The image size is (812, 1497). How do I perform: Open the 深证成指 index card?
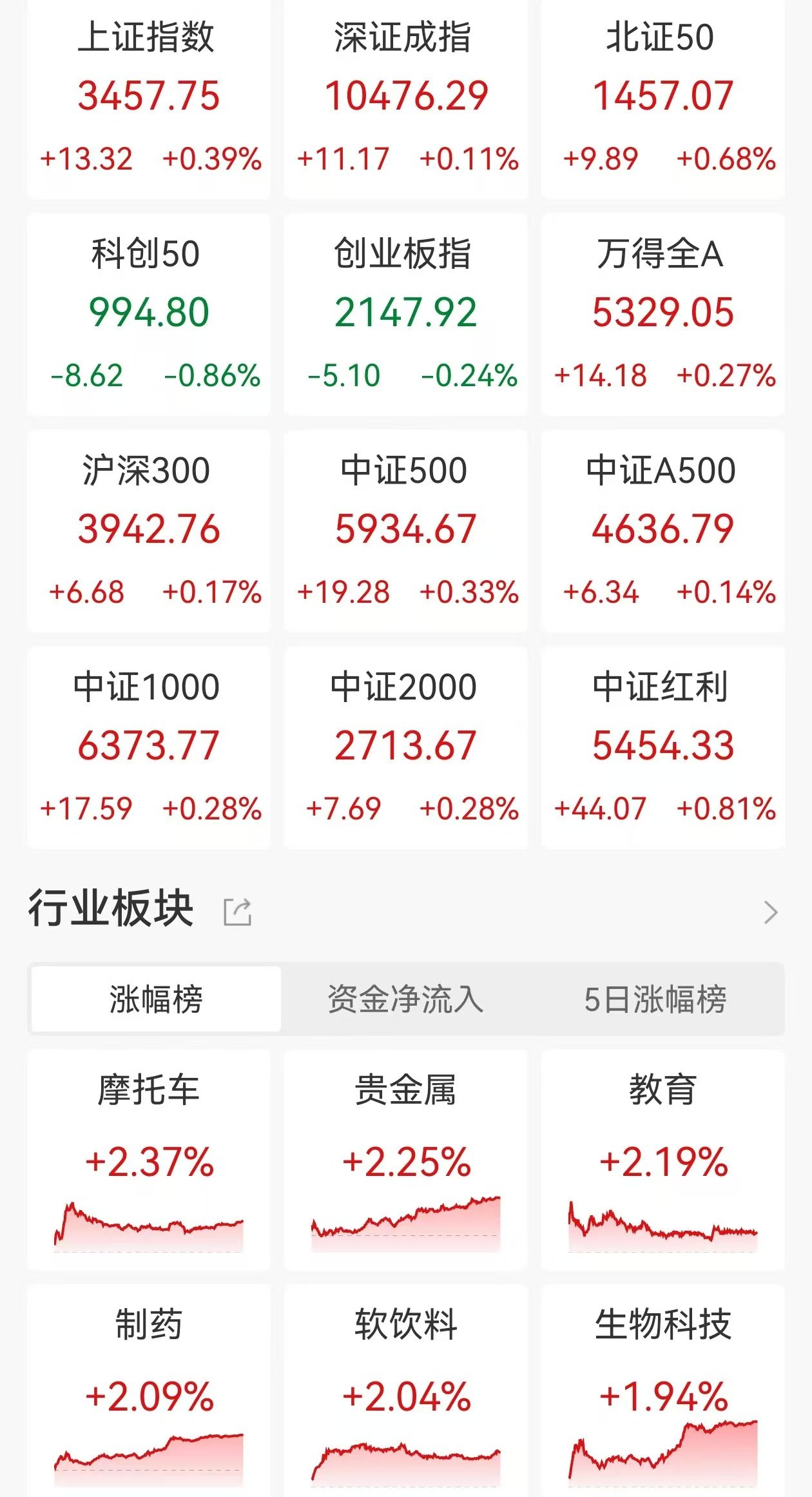[x=406, y=99]
